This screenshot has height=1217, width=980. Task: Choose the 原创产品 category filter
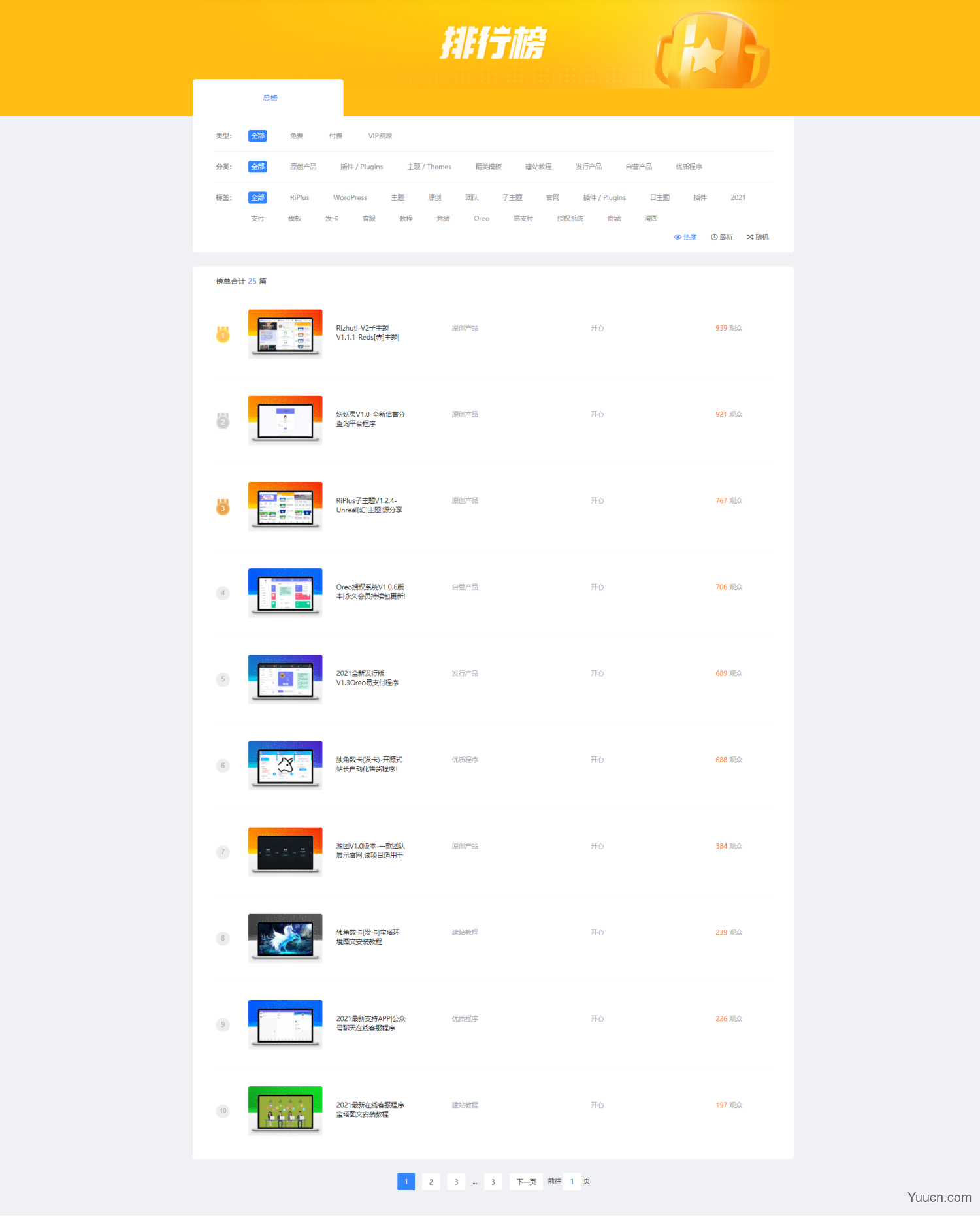click(303, 167)
